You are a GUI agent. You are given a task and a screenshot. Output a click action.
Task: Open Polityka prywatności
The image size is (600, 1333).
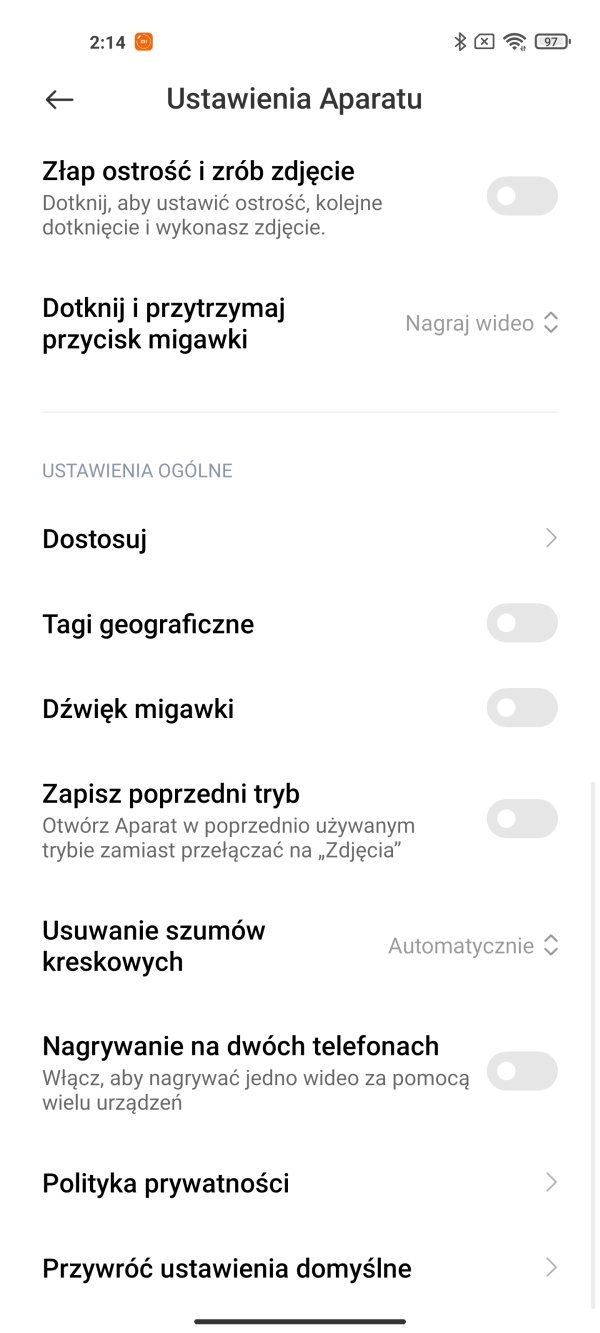(x=300, y=1183)
